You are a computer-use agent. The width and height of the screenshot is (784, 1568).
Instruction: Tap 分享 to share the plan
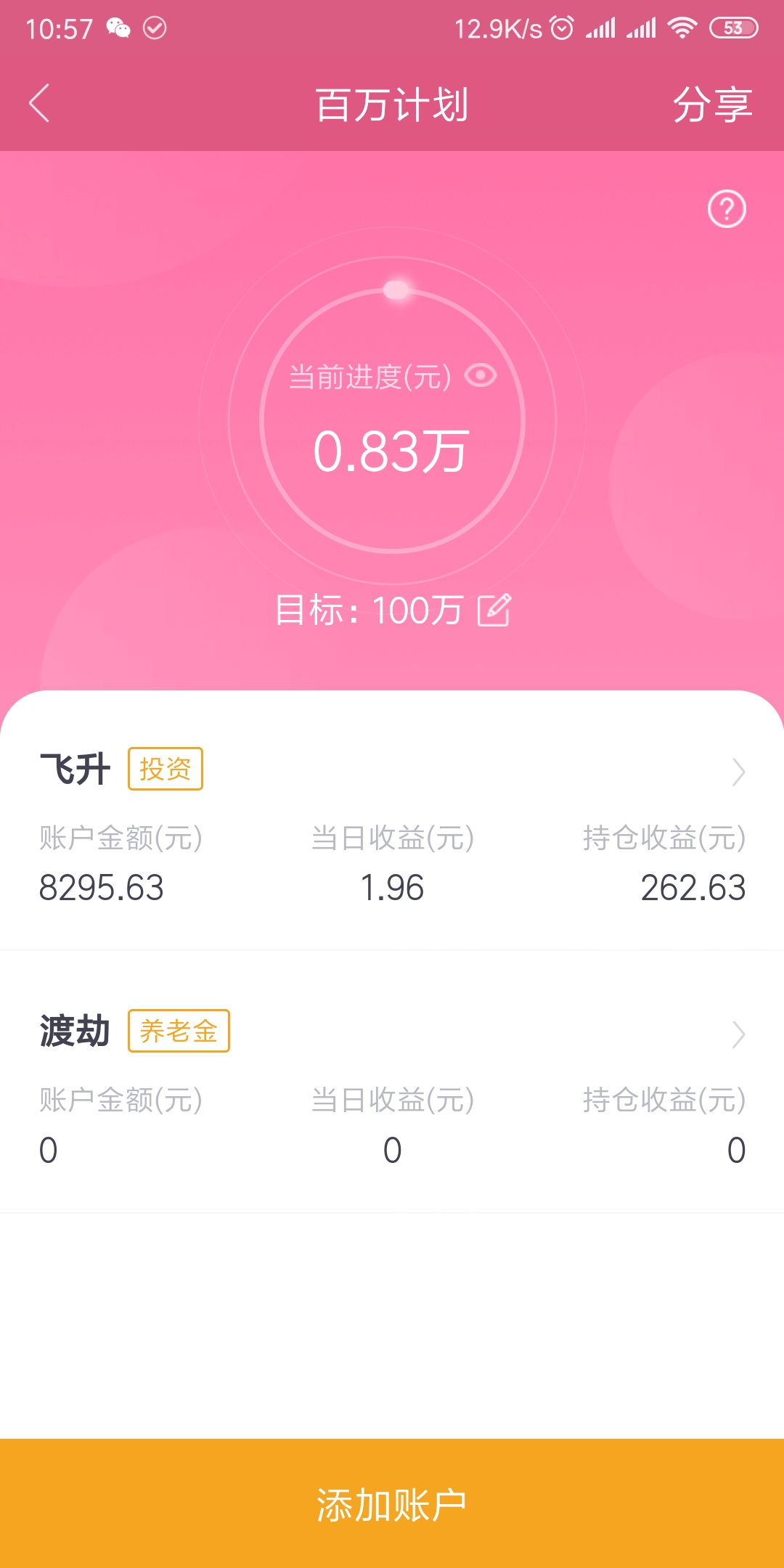click(712, 105)
